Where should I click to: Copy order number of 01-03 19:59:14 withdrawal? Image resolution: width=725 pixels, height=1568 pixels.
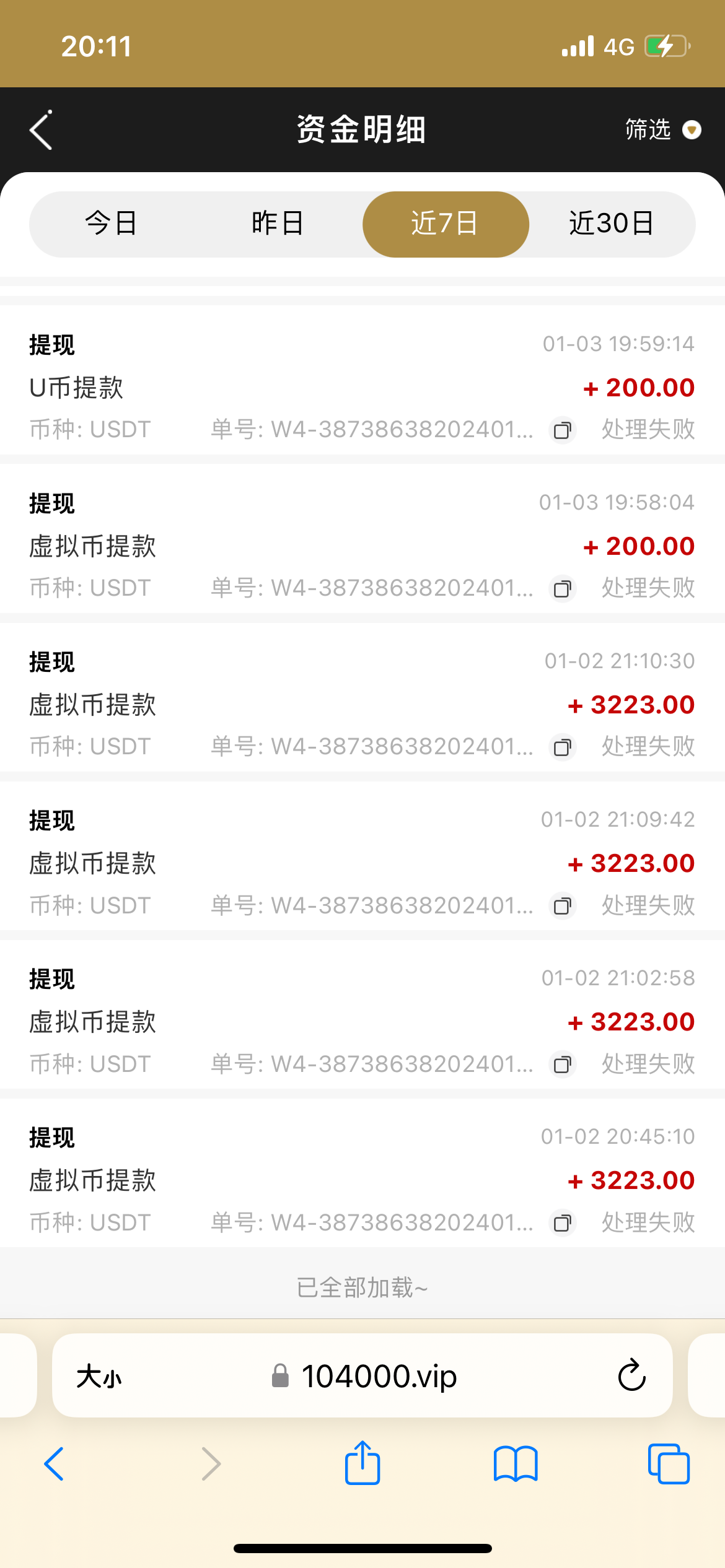pos(563,430)
